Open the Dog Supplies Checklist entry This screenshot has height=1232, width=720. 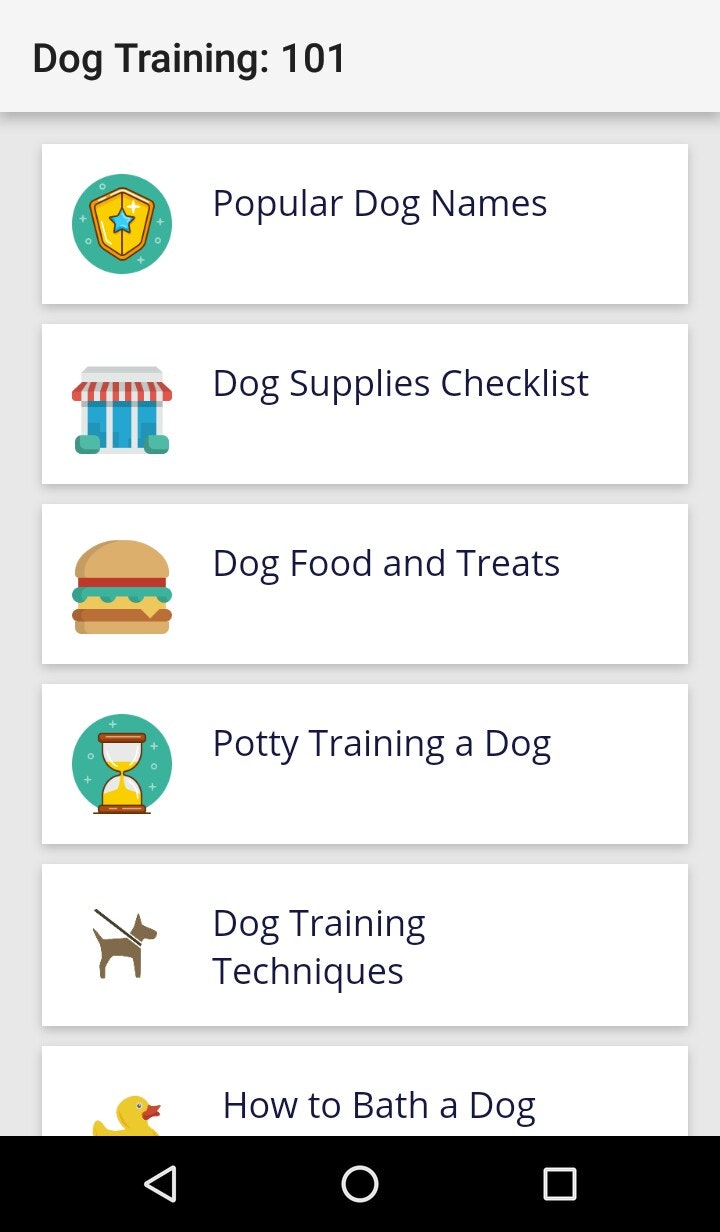(x=400, y=383)
